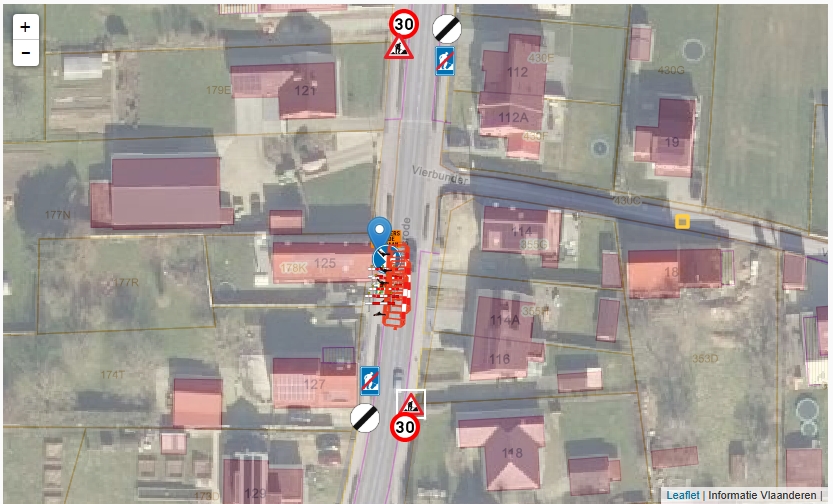Zoom in on the map
Image resolution: width=833 pixels, height=504 pixels.
pos(25,27)
